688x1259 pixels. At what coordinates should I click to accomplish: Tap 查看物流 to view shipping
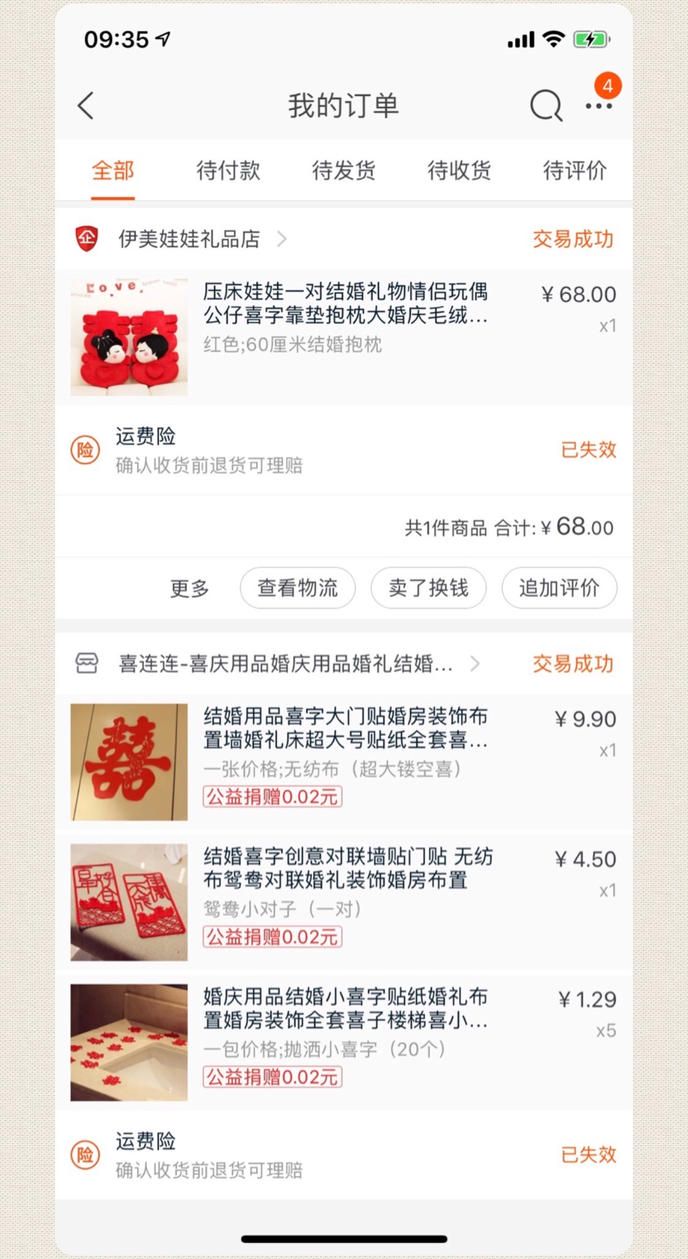point(298,588)
